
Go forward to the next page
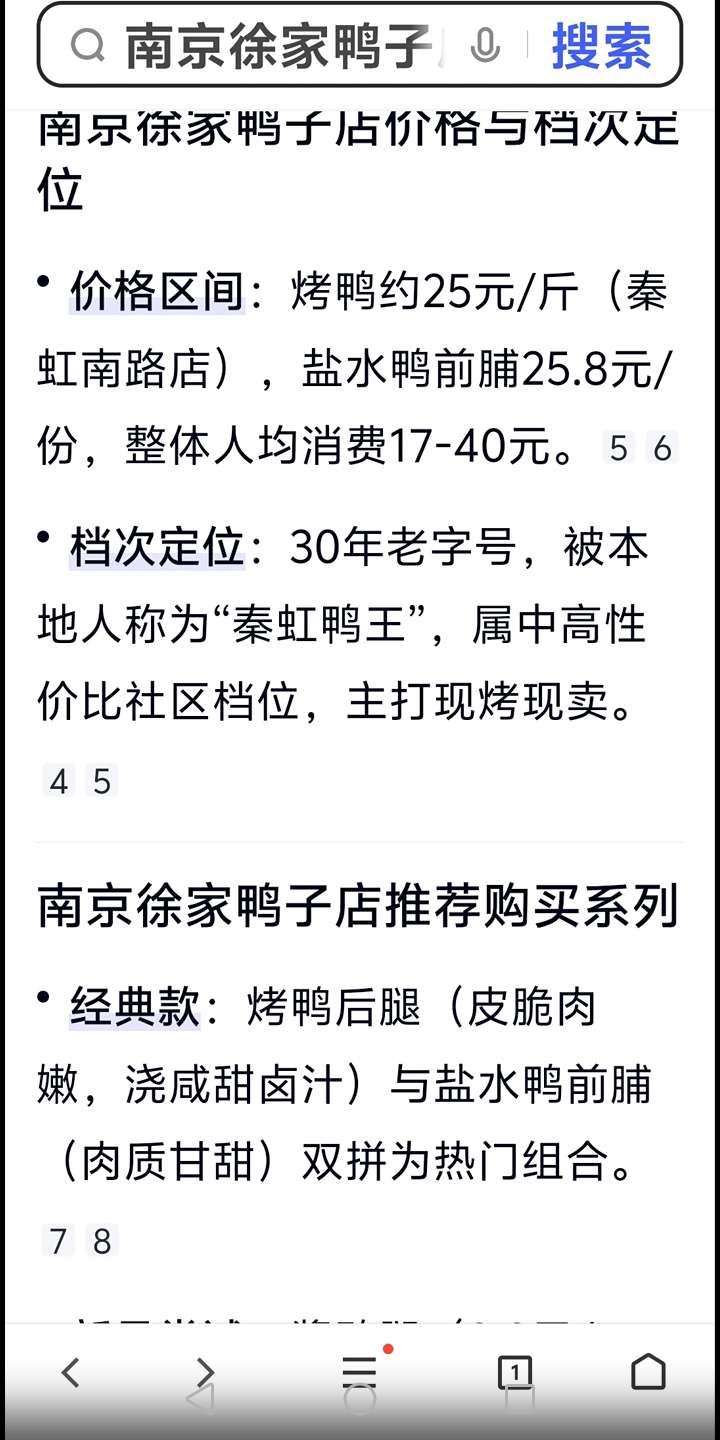tap(205, 1373)
